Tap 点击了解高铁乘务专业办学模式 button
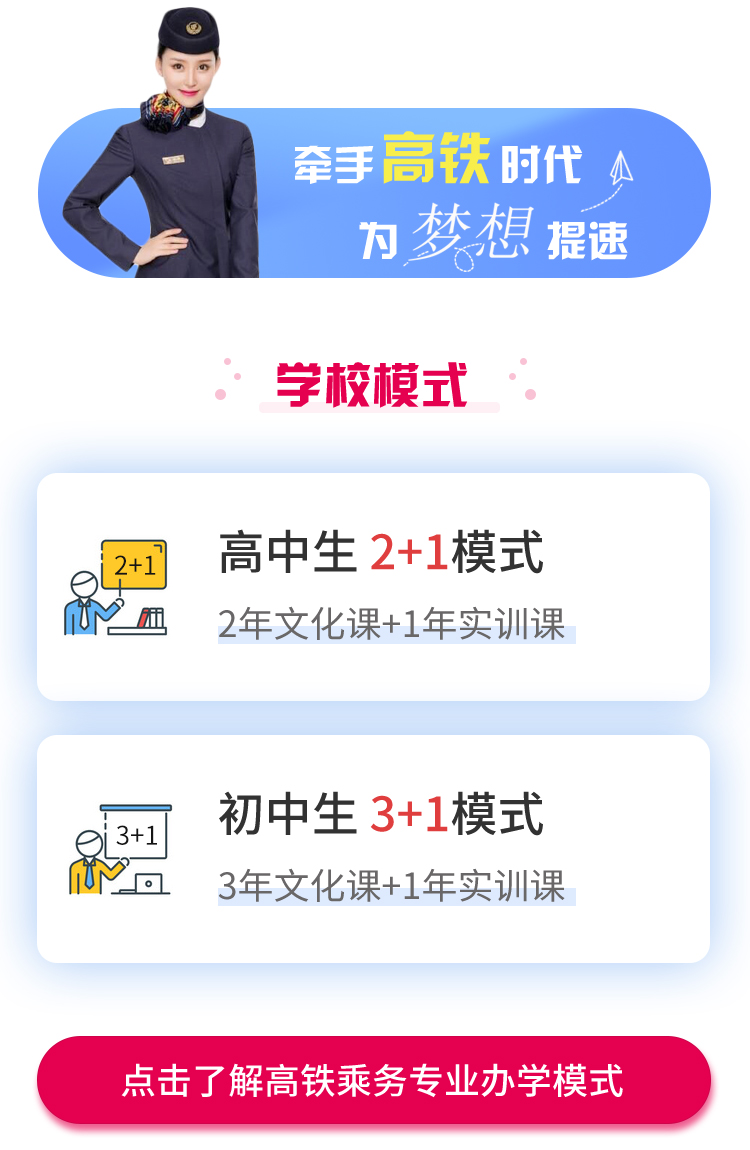750x1150 pixels. click(374, 1081)
